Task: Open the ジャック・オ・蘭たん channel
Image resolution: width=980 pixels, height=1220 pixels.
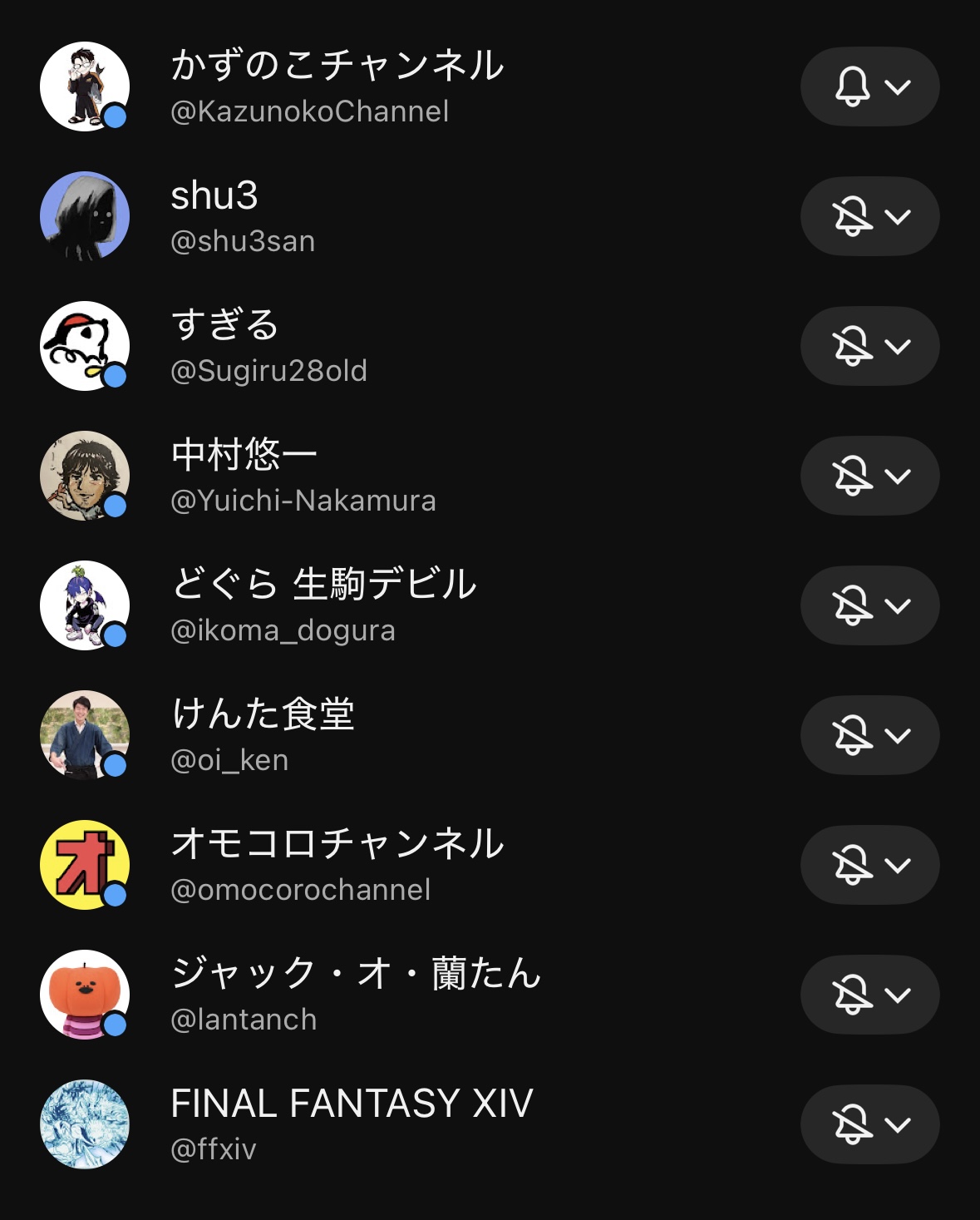Action: tap(356, 994)
